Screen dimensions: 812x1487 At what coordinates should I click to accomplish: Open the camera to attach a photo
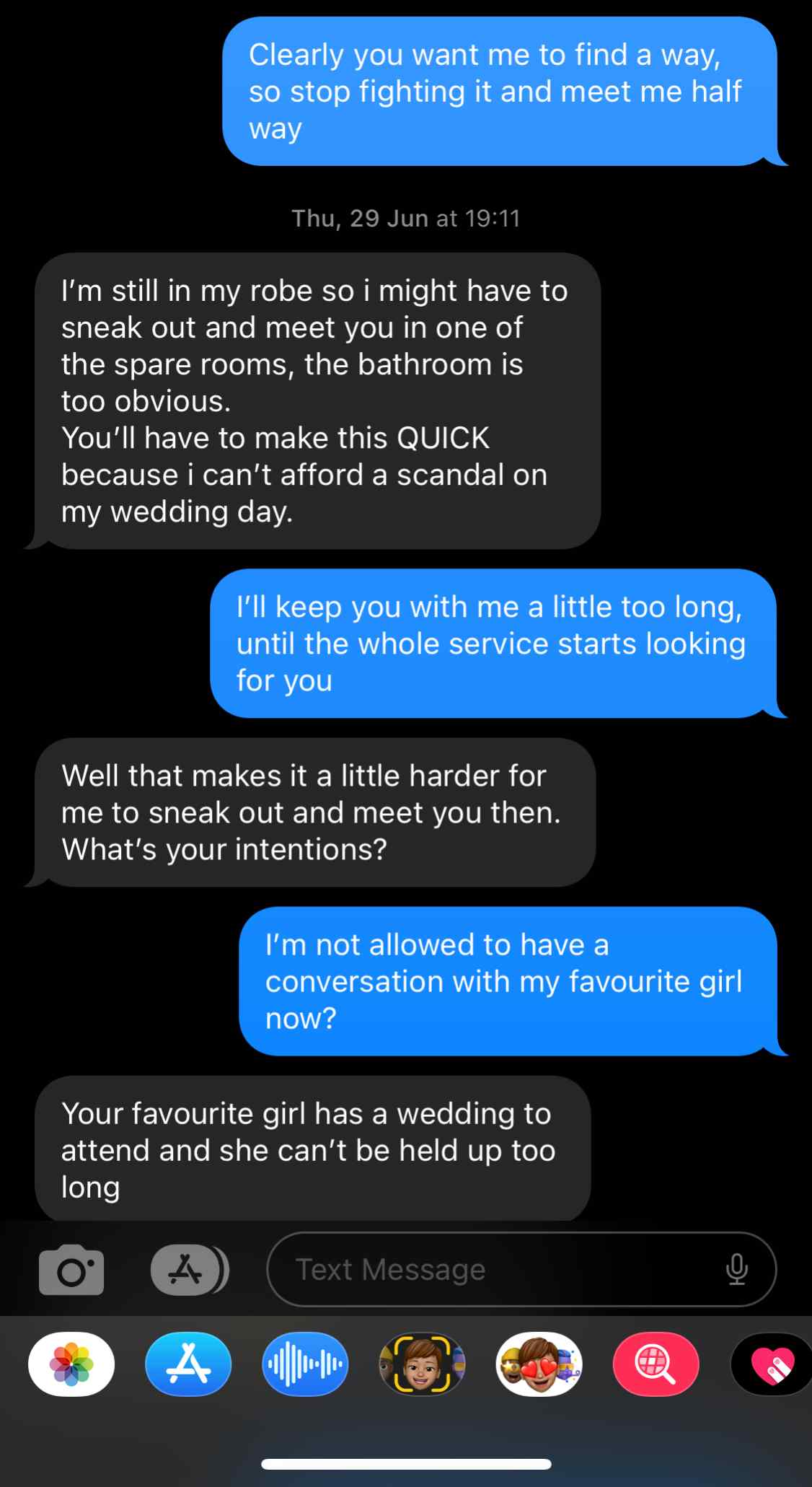click(x=71, y=1270)
